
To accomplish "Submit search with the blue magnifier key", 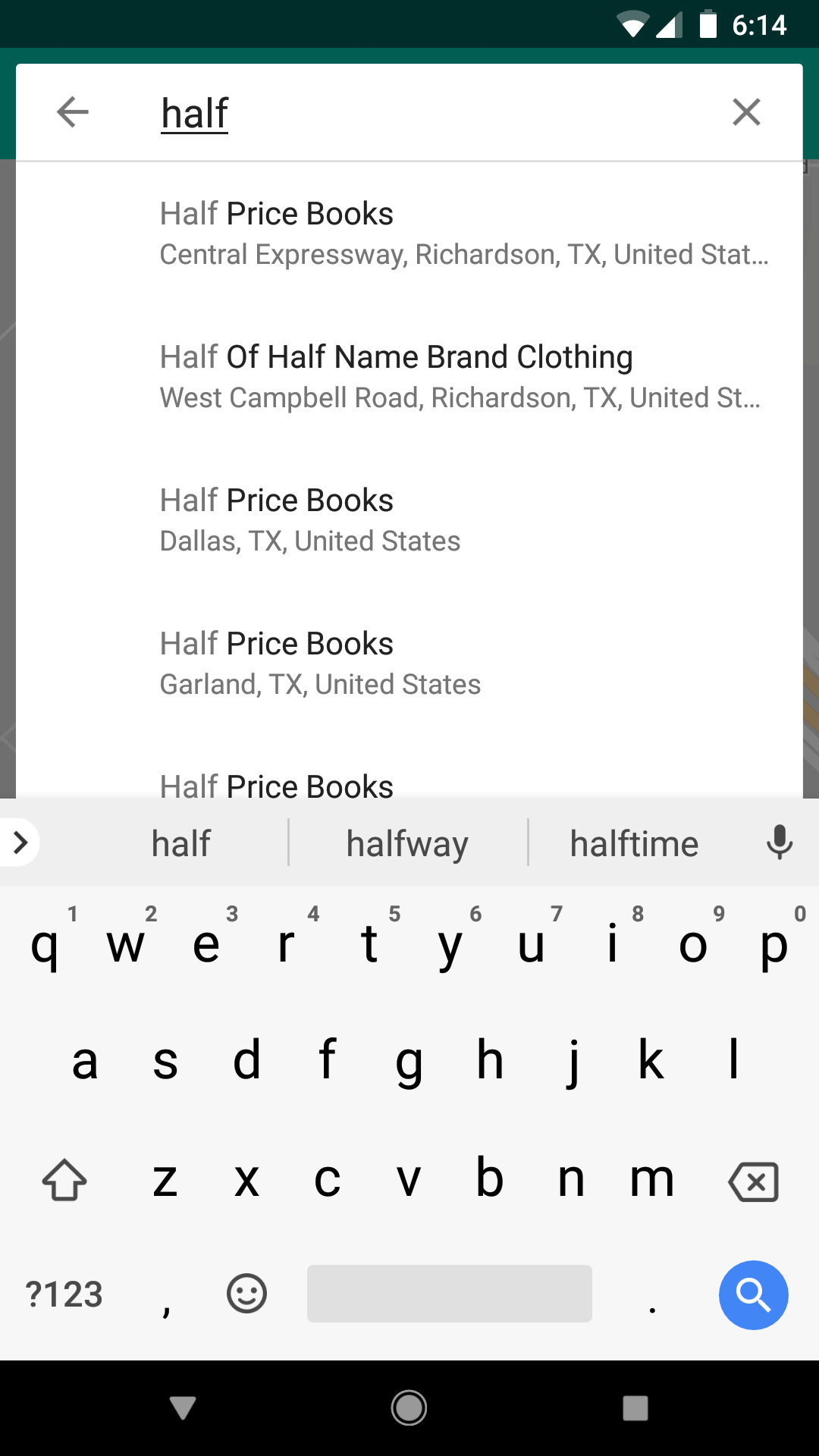I will (x=753, y=1294).
